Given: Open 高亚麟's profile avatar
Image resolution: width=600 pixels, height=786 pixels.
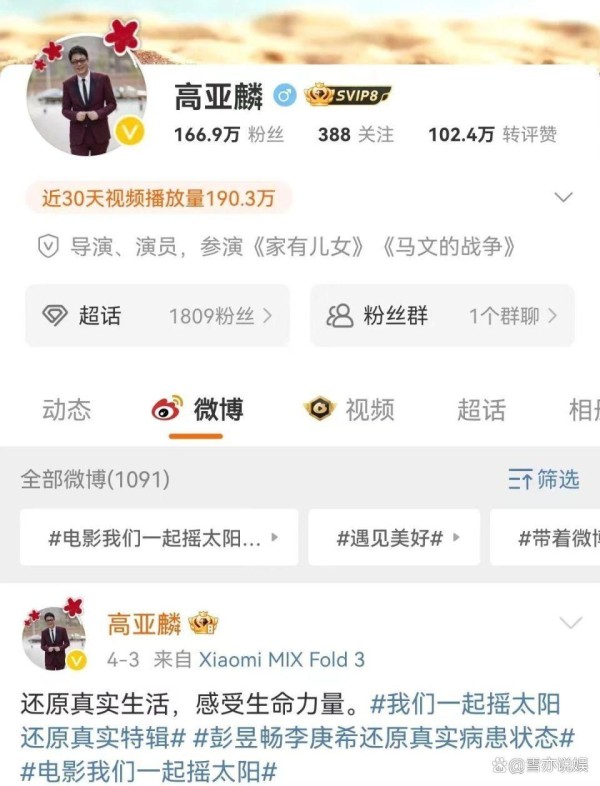Looking at the screenshot, I should (87, 98).
